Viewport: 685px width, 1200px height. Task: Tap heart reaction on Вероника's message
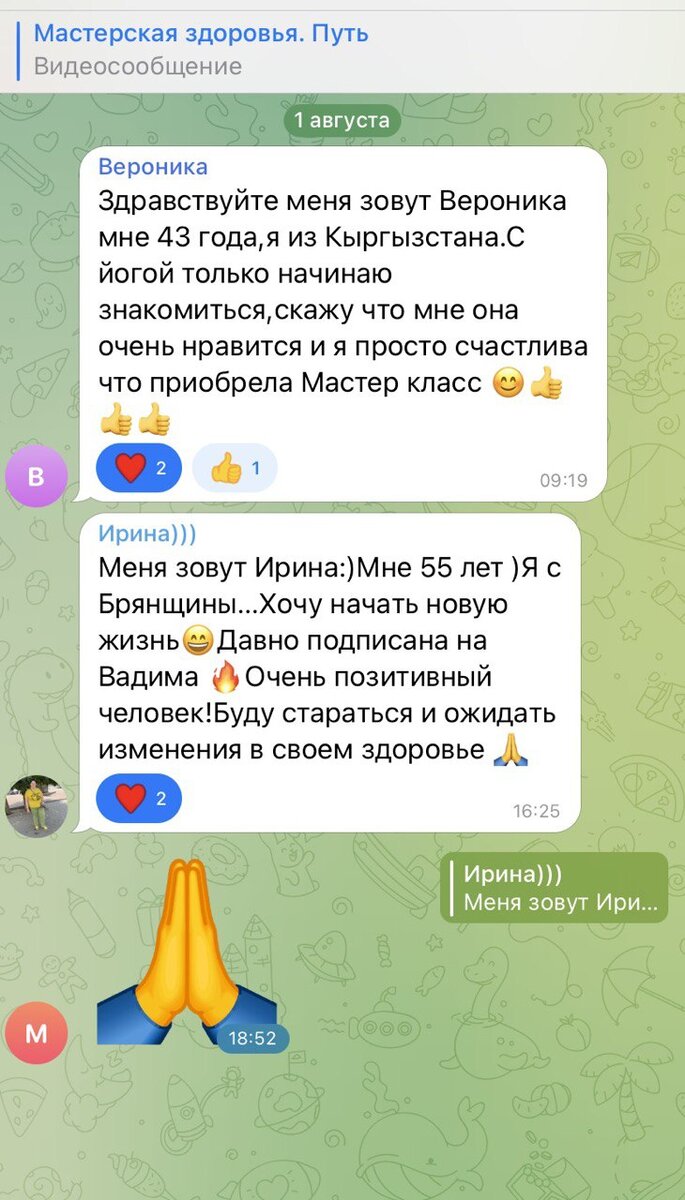point(139,467)
